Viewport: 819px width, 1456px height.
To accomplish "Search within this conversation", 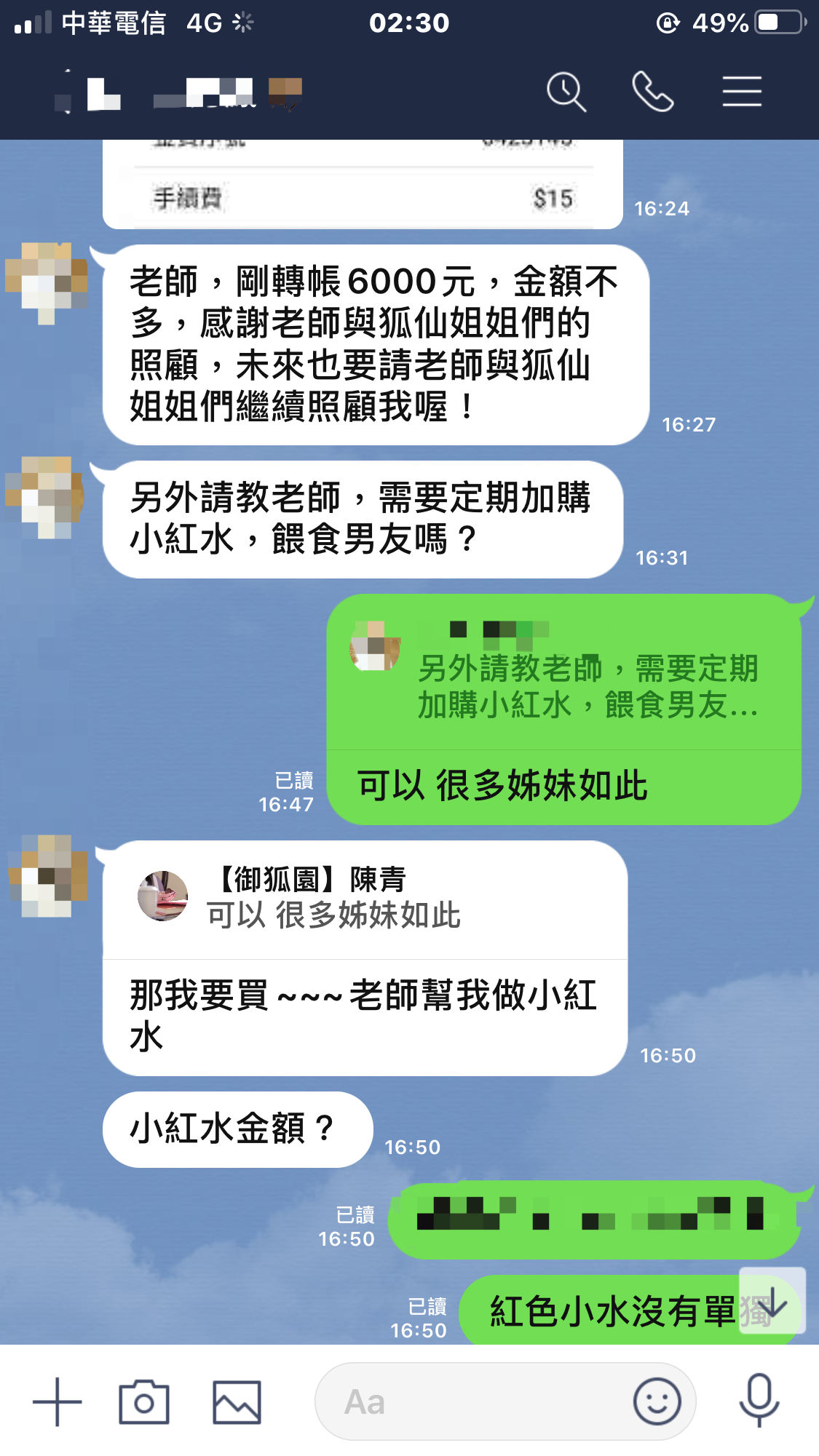I will [x=566, y=92].
